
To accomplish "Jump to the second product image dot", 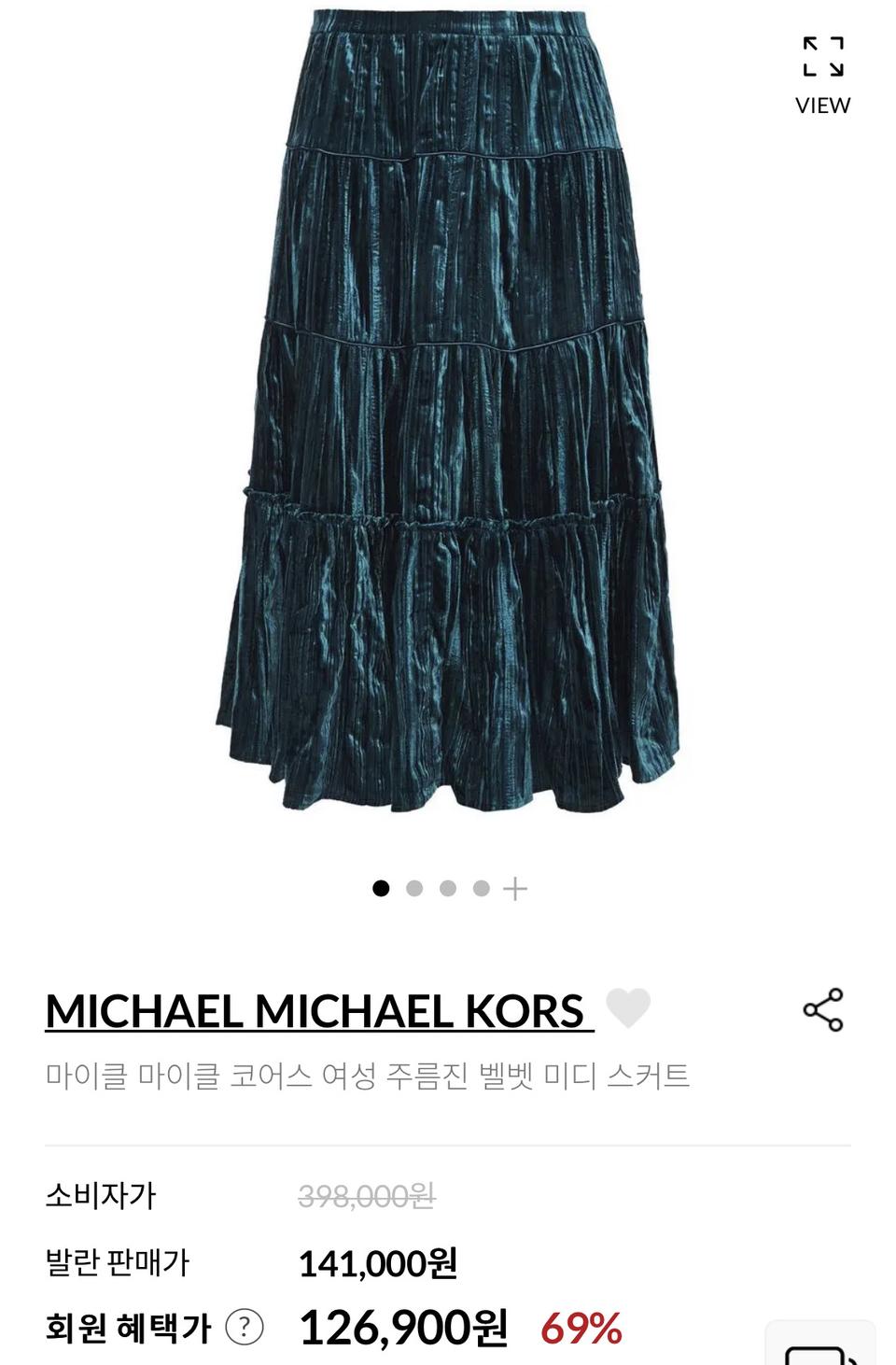I will tap(414, 888).
